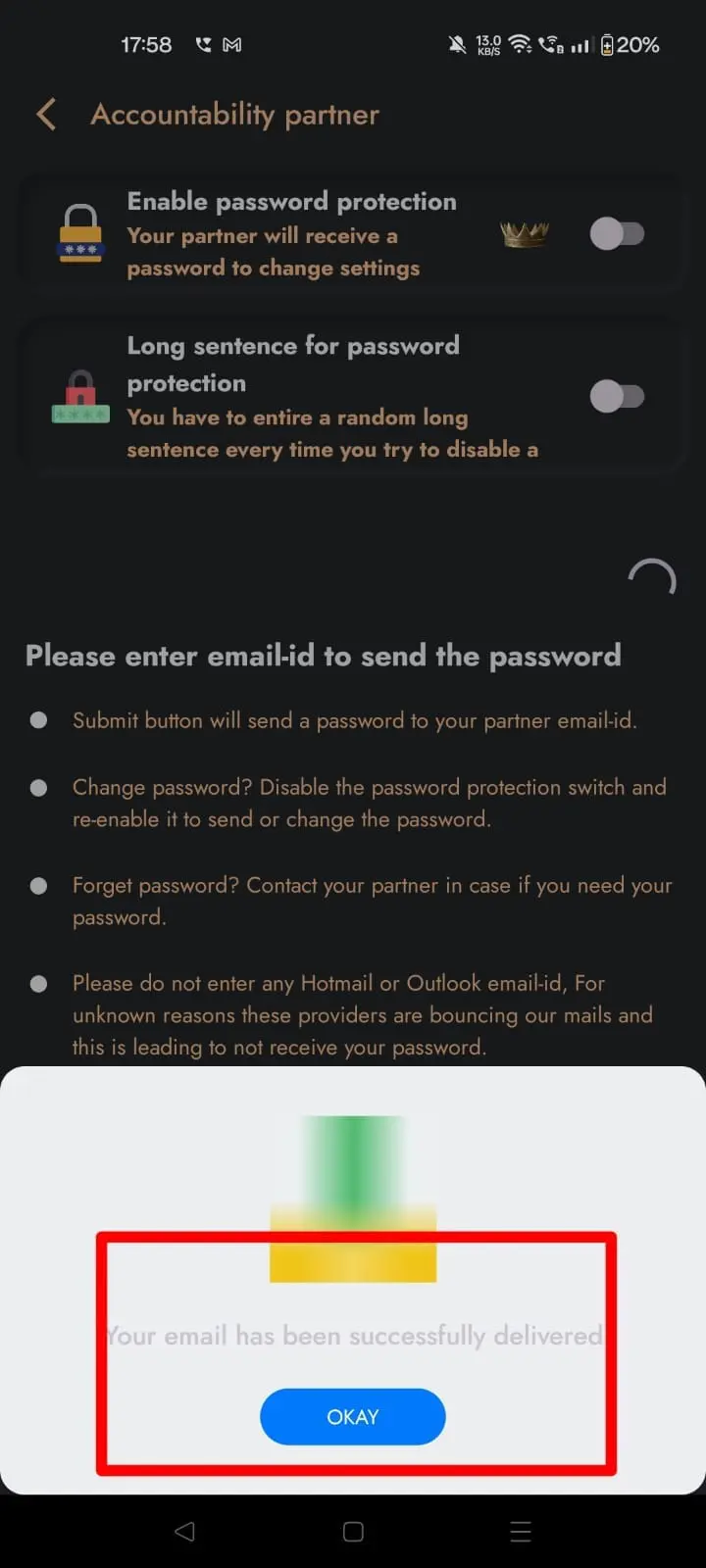
Task: Toggle Enable password protection switch
Action: click(617, 234)
